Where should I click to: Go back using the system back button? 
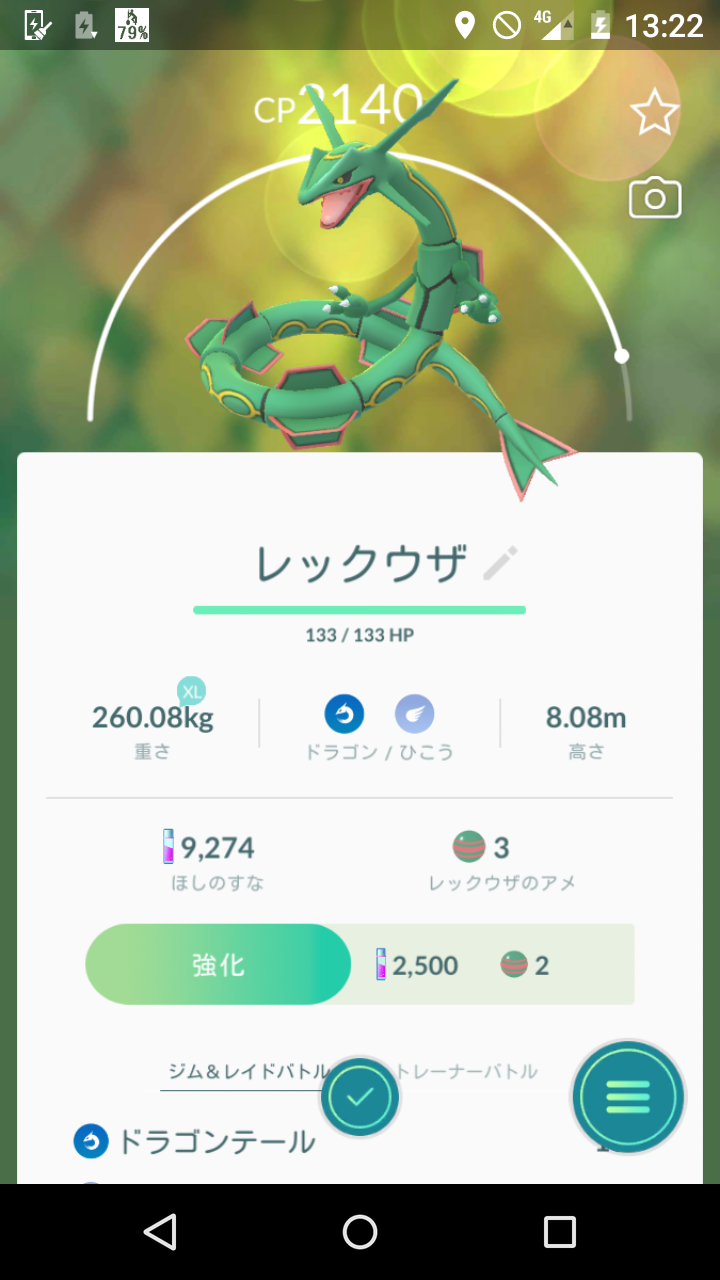pos(160,1232)
